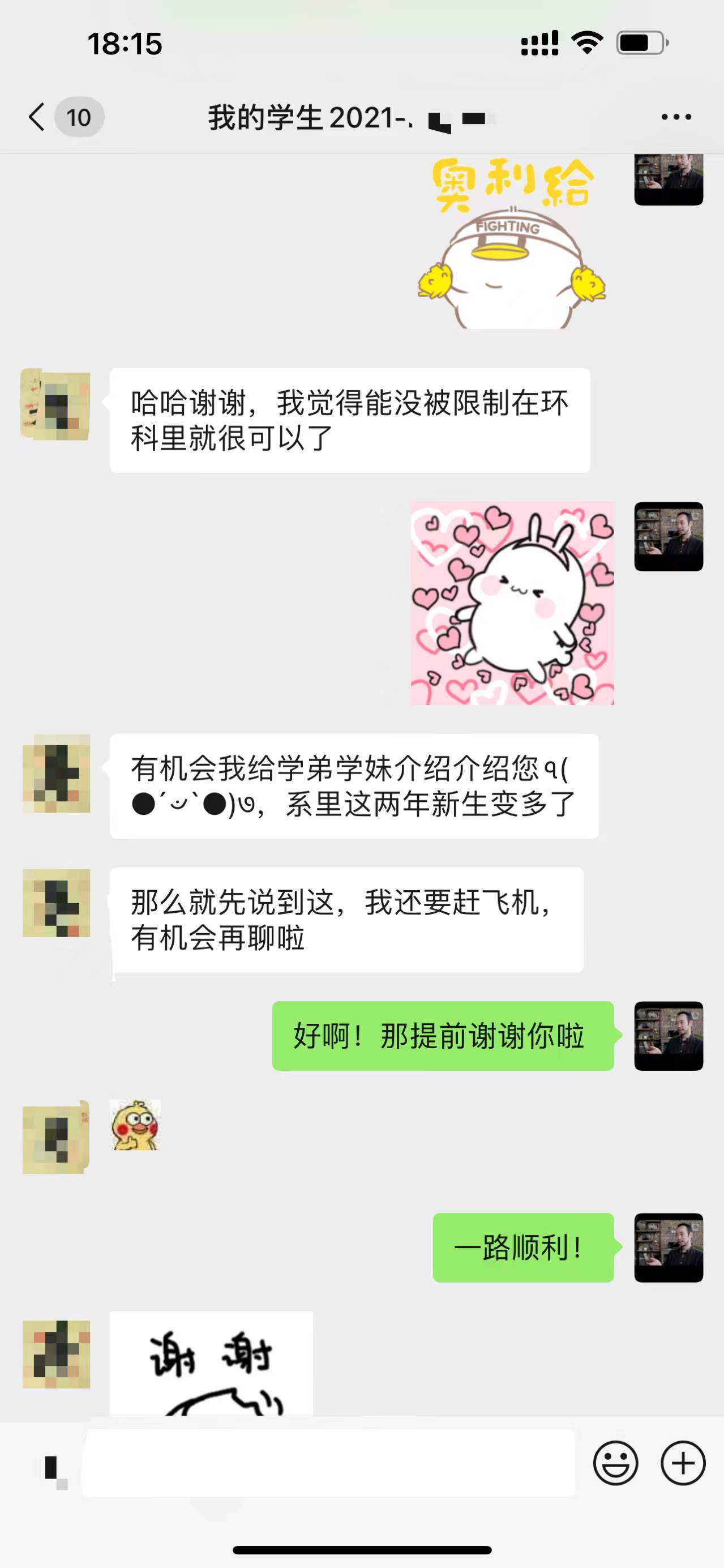View the pink bunny hearts sticker
The image size is (724, 1568).
click(512, 603)
